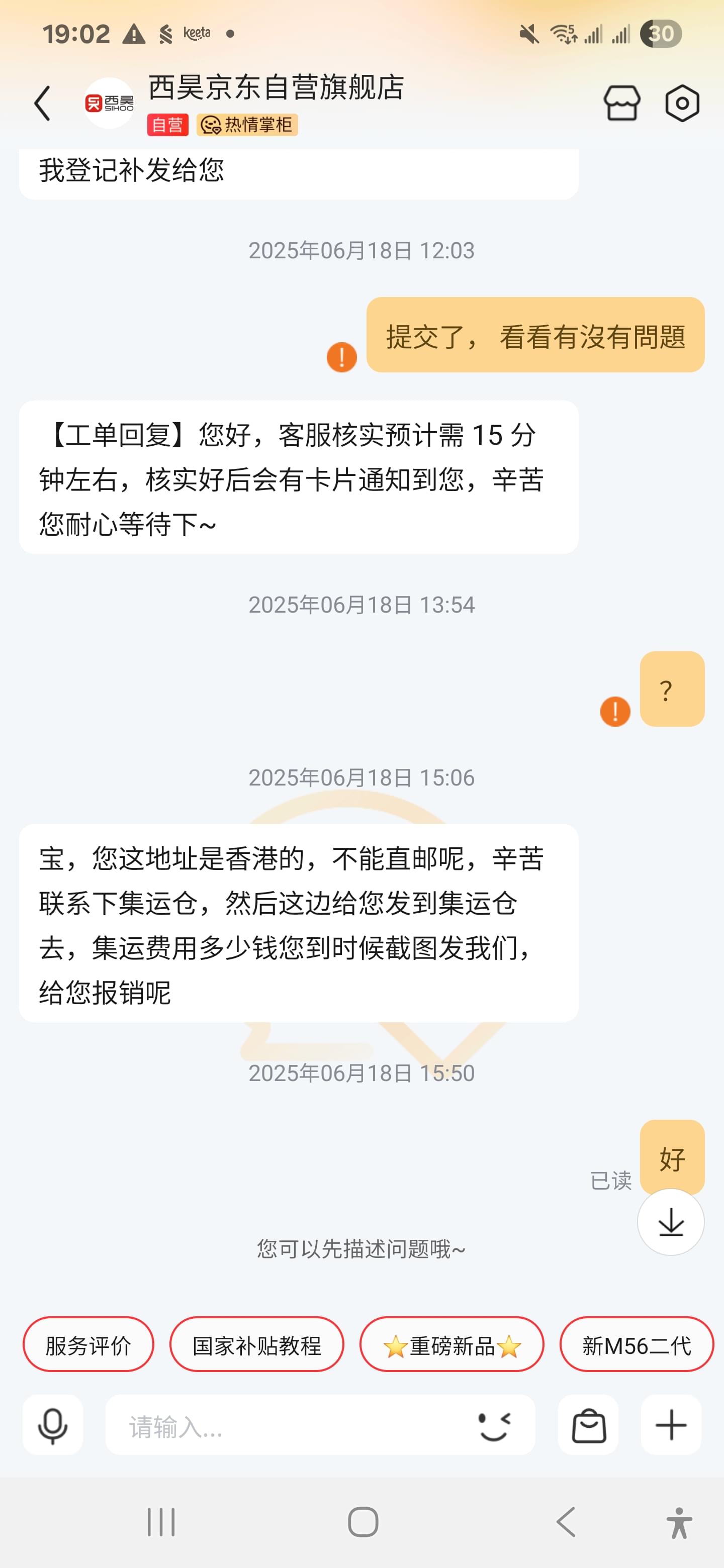Open 国家补贴教程 quick reply
The image size is (724, 1568).
pos(256,1344)
